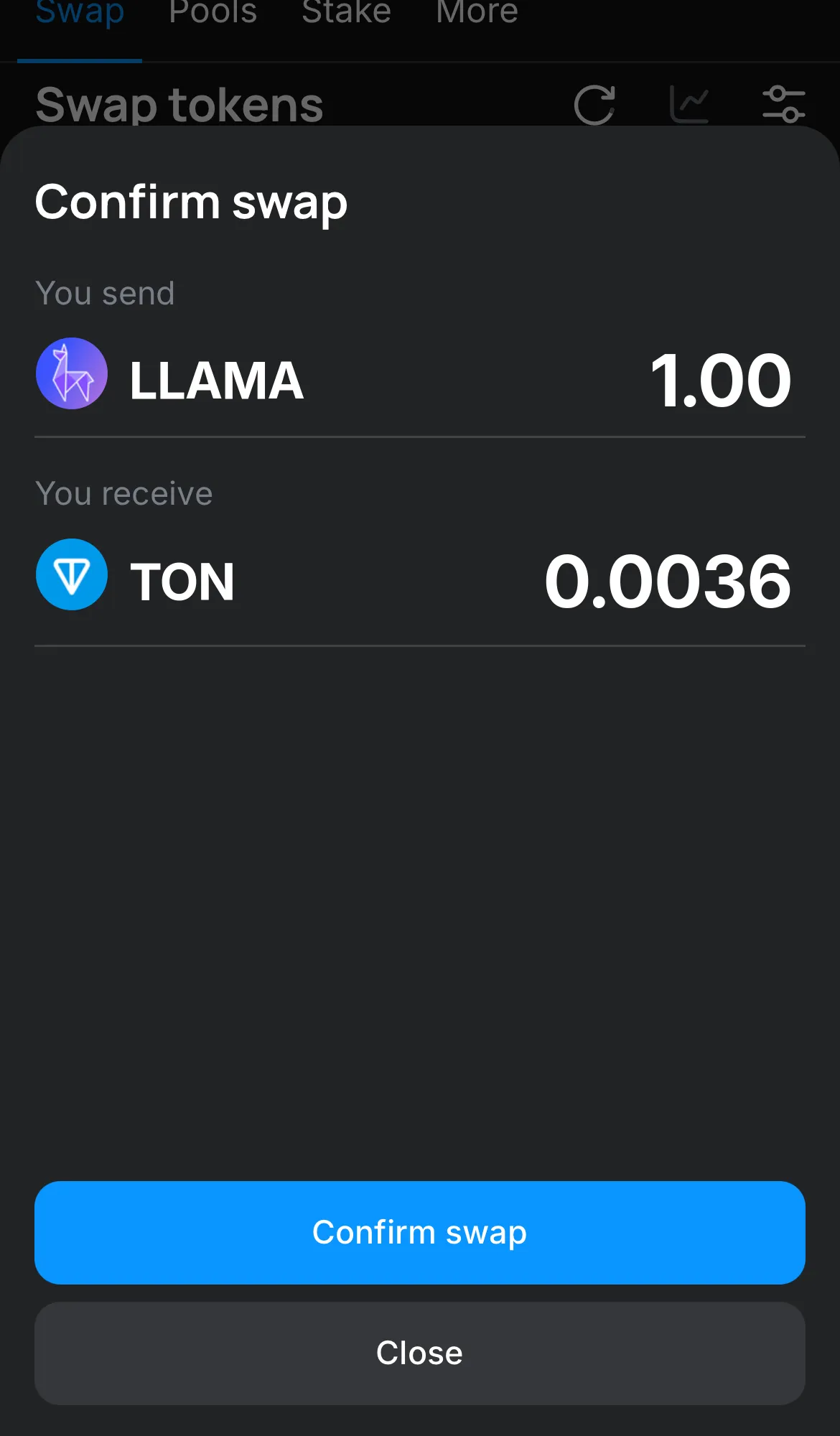Click the blue TON diamond emblem
Viewport: 840px width, 1436px height.
(72, 574)
